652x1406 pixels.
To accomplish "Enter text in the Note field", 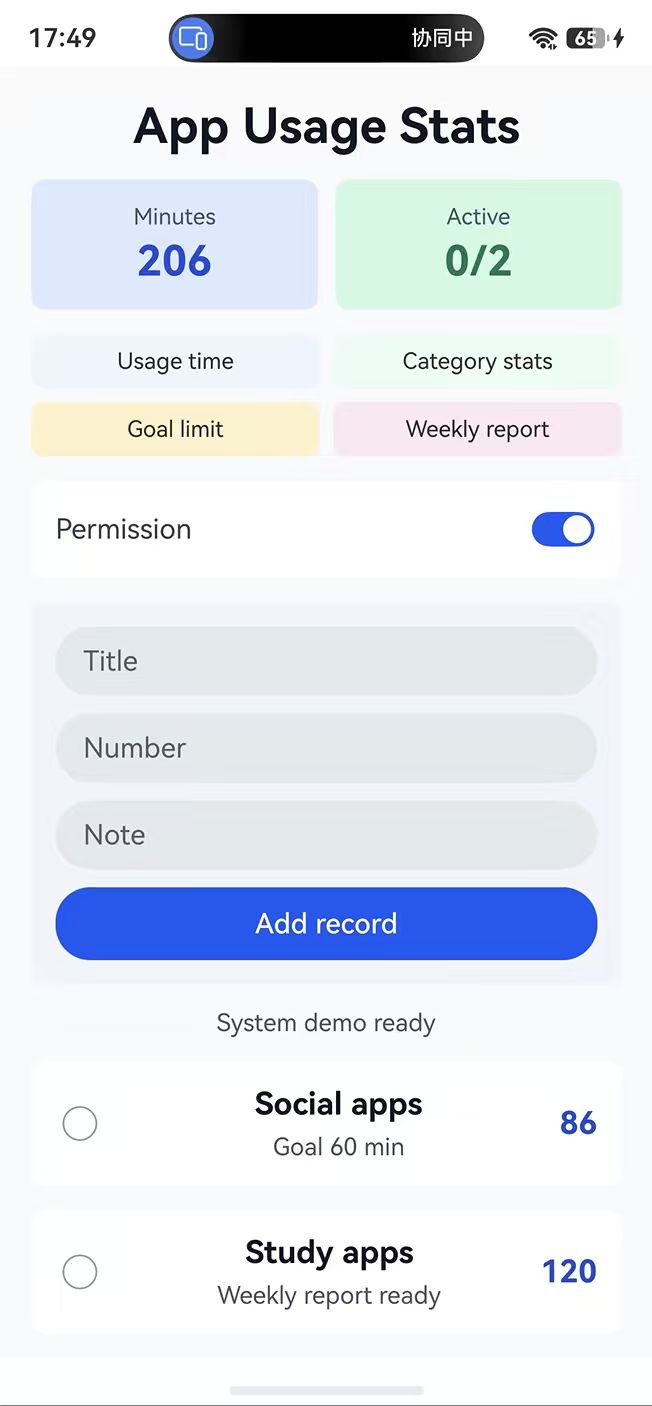I will pos(326,835).
